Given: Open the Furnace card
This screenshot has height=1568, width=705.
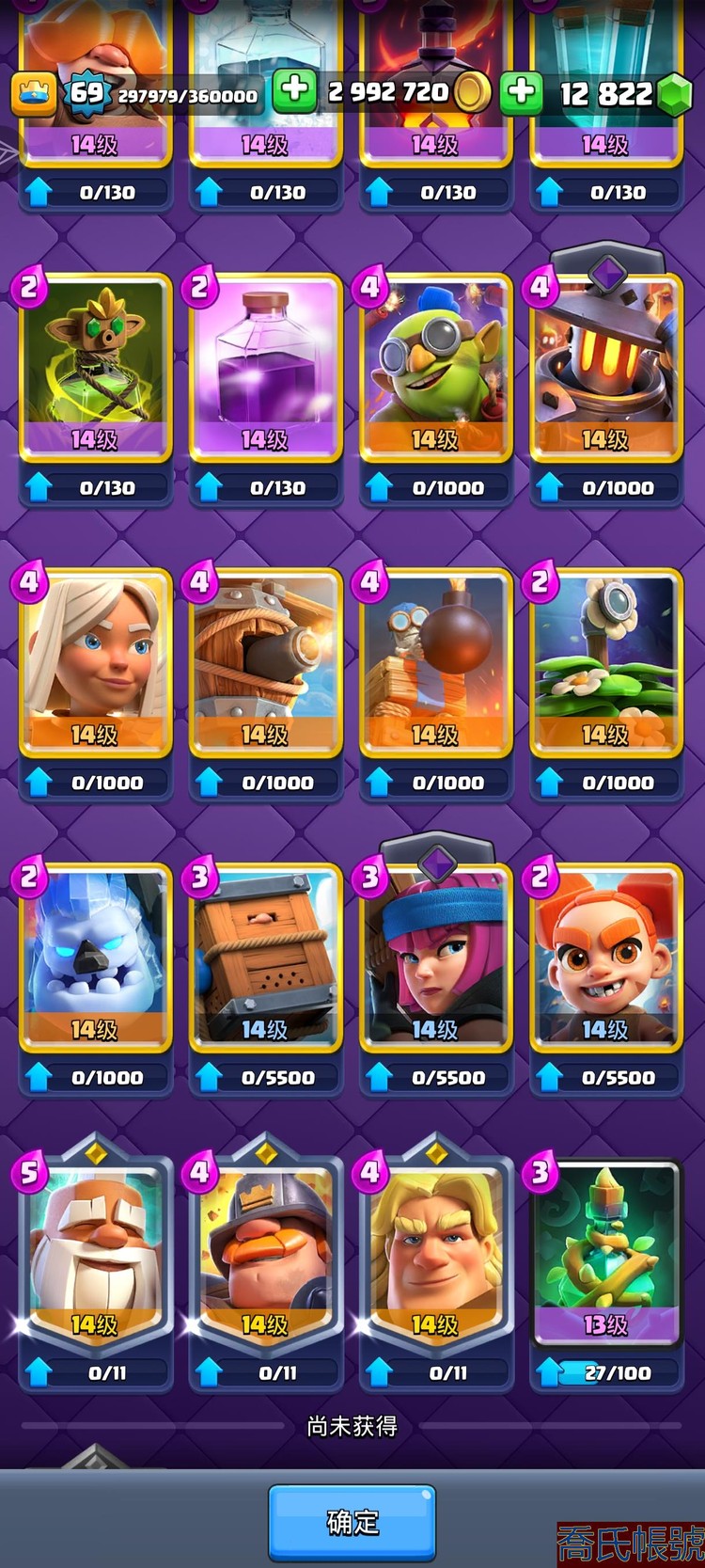Looking at the screenshot, I should click(605, 367).
